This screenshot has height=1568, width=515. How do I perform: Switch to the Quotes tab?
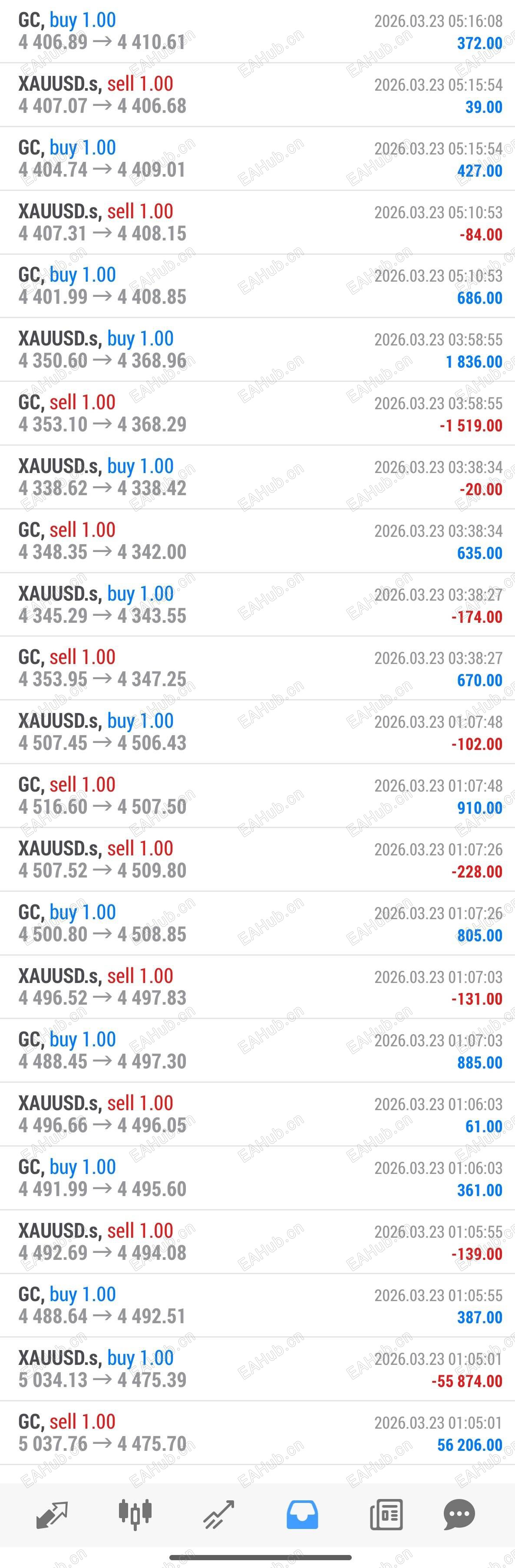pyautogui.click(x=52, y=1515)
